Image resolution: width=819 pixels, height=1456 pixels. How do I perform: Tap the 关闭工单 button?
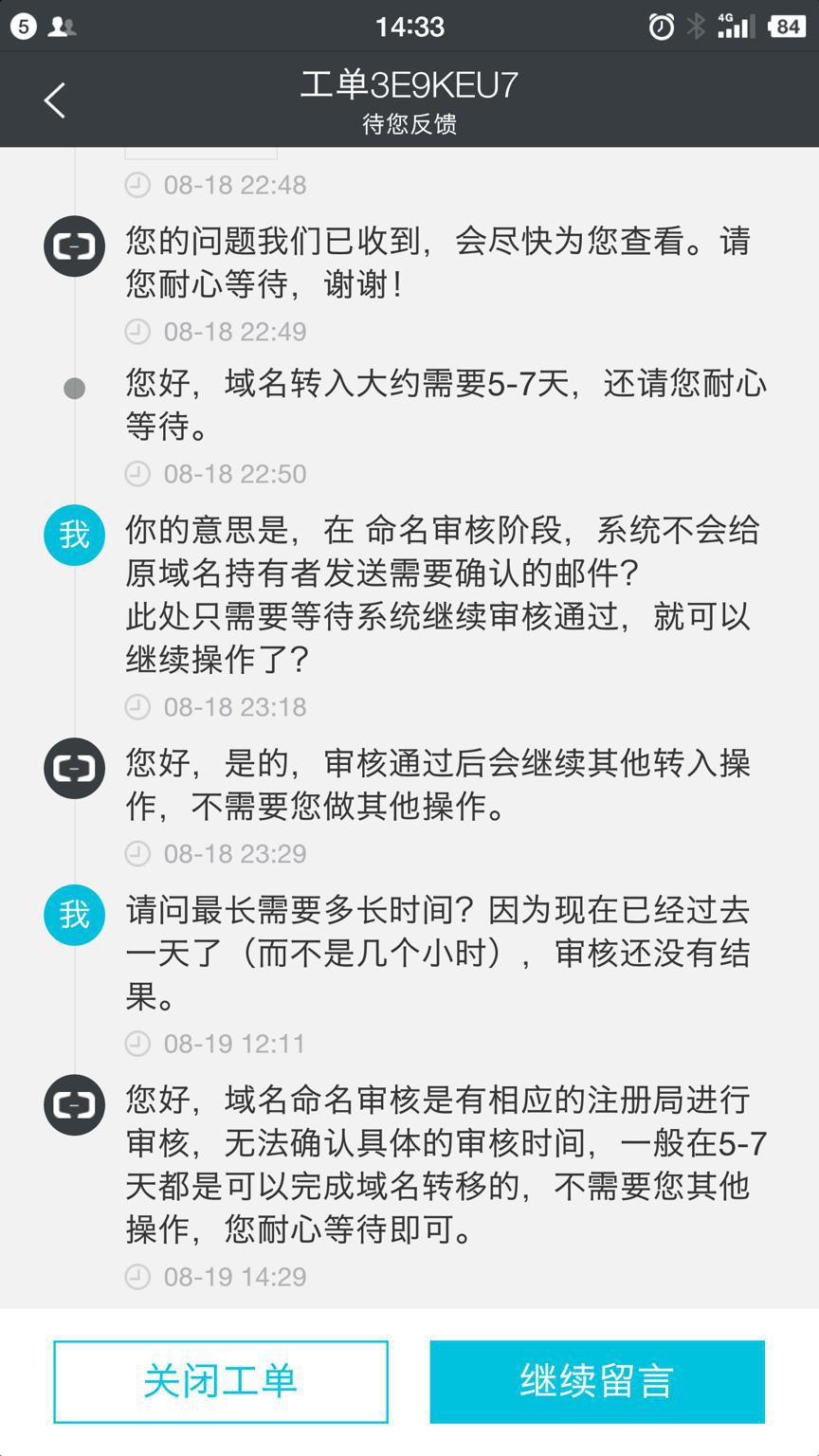tap(221, 1381)
